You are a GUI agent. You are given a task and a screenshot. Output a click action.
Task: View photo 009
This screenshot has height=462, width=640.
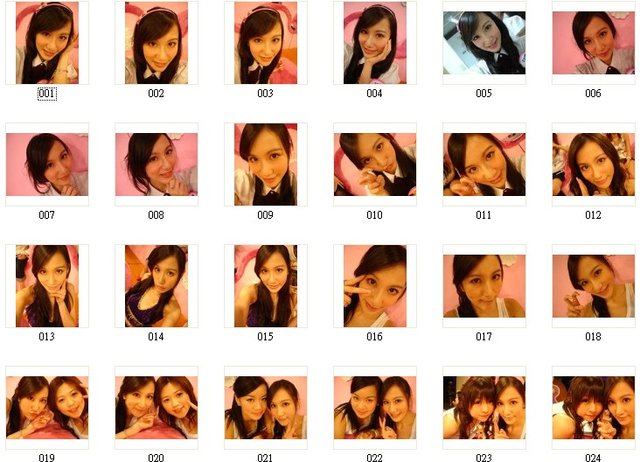pos(265,164)
